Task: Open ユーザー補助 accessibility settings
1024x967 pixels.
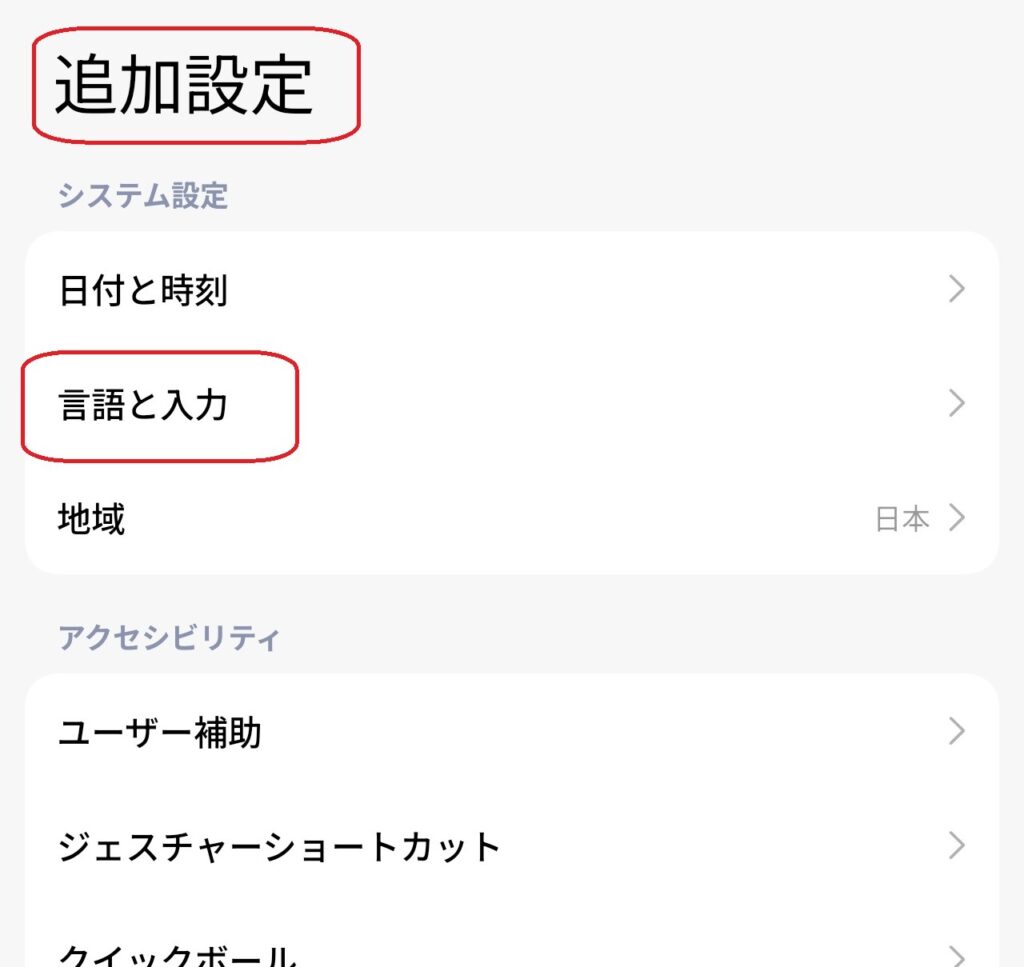Action: (510, 733)
